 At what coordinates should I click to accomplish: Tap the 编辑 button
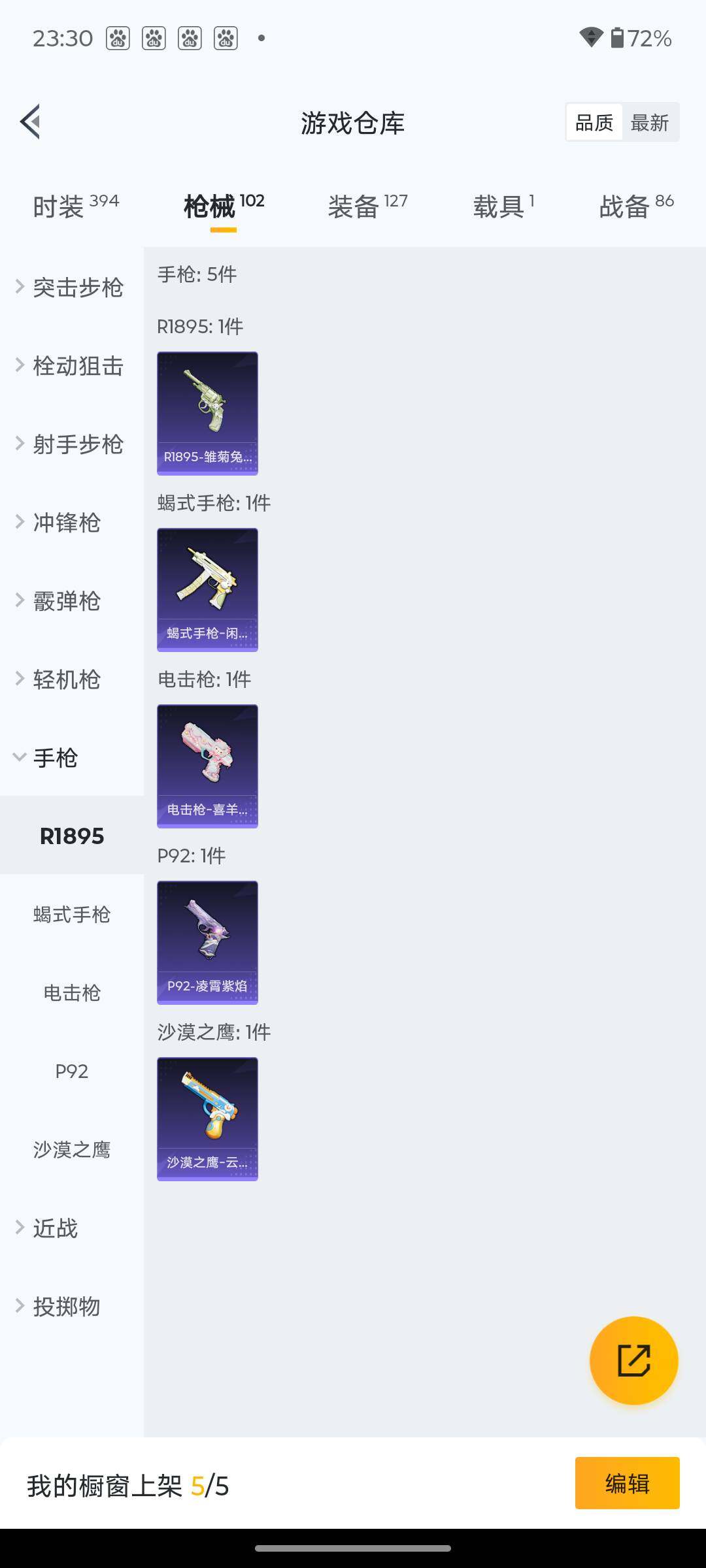coord(627,1483)
